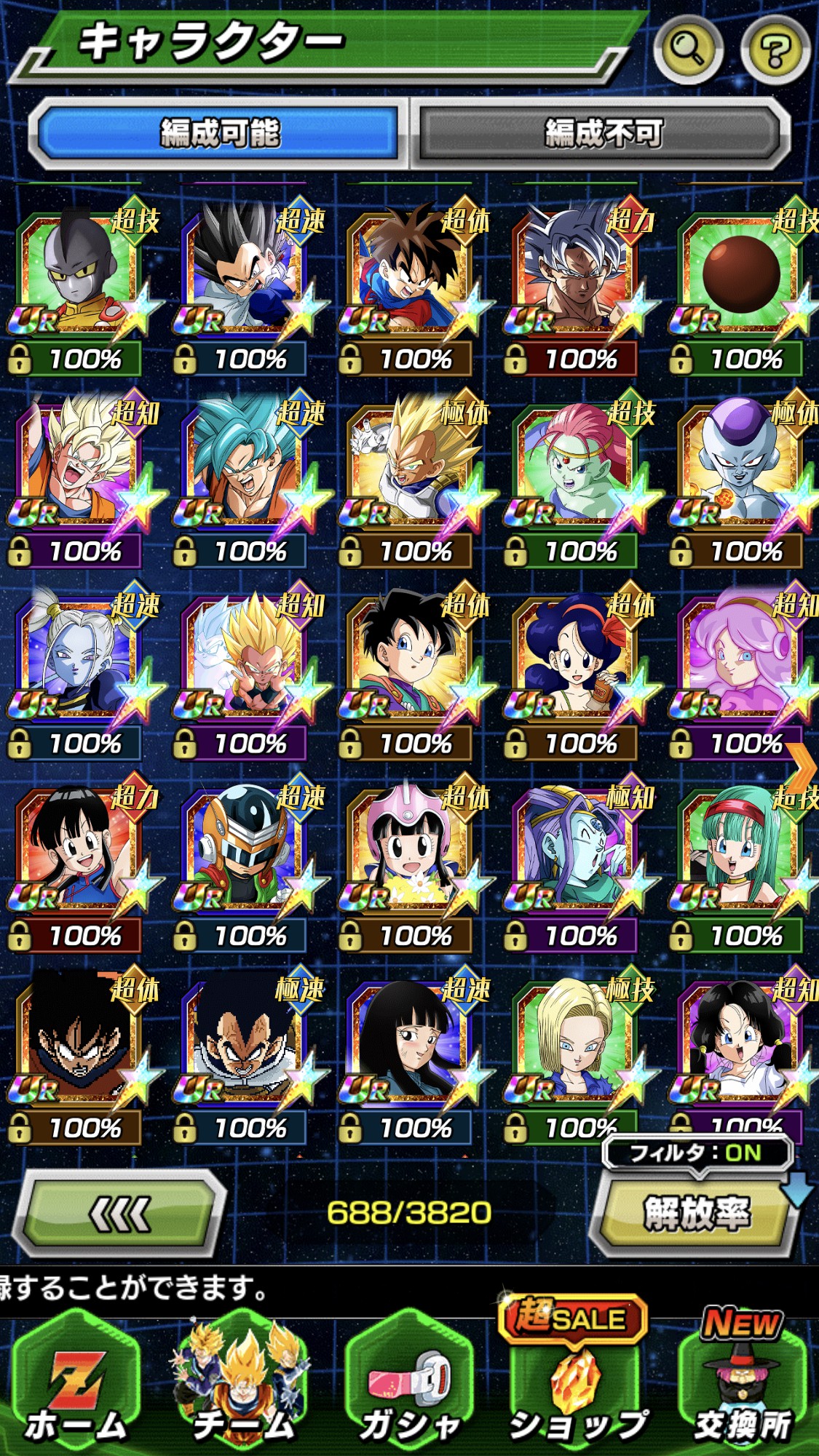
Task: Tap the green back arrows button
Action: [x=120, y=1213]
